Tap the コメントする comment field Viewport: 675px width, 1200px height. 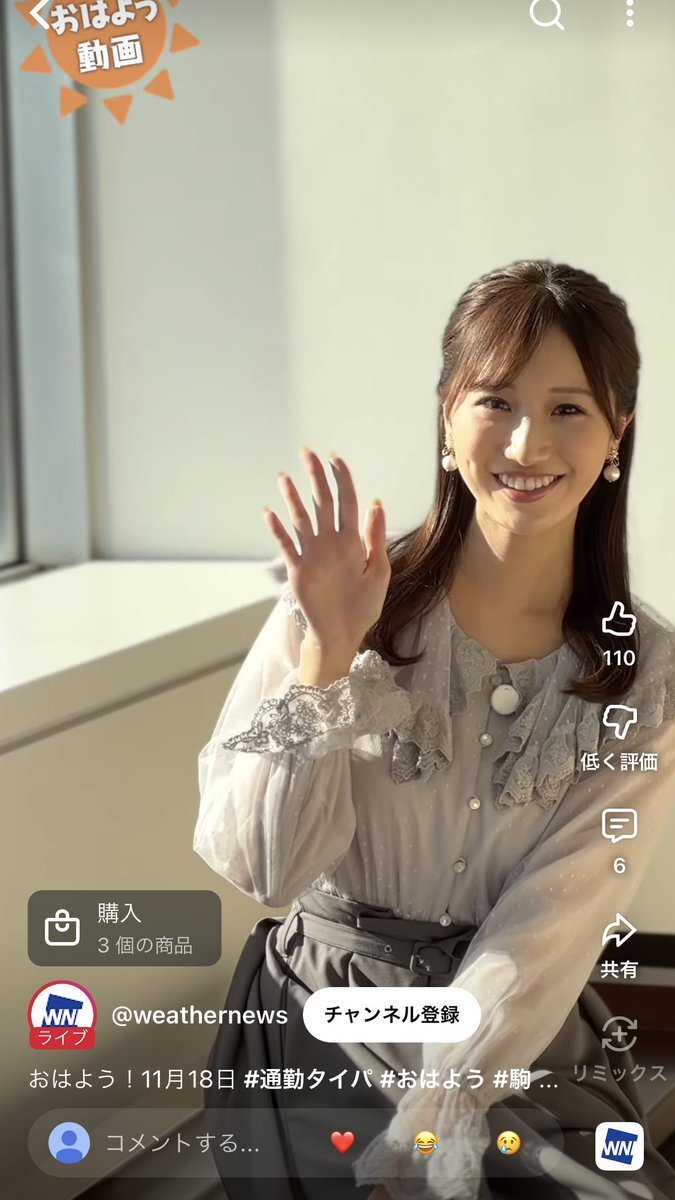point(182,1142)
